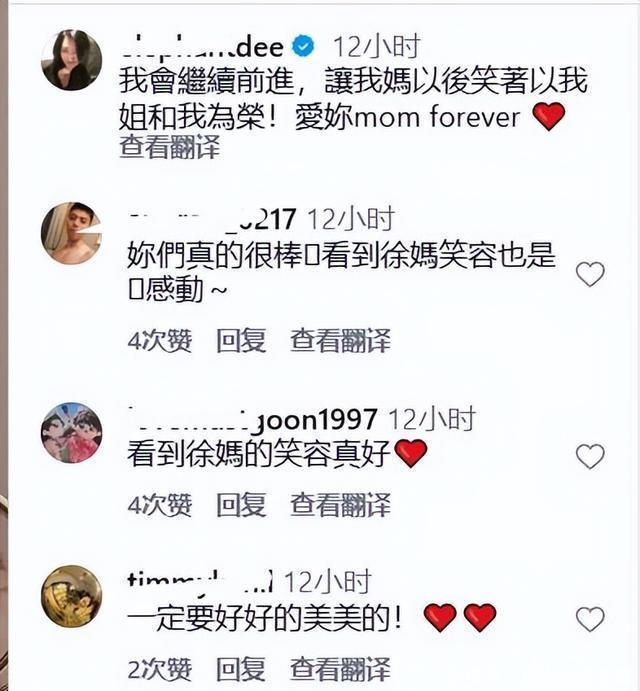Like the comment mentioning 徐媽笑容也是感動
This screenshot has height=691, width=640.
point(590,273)
